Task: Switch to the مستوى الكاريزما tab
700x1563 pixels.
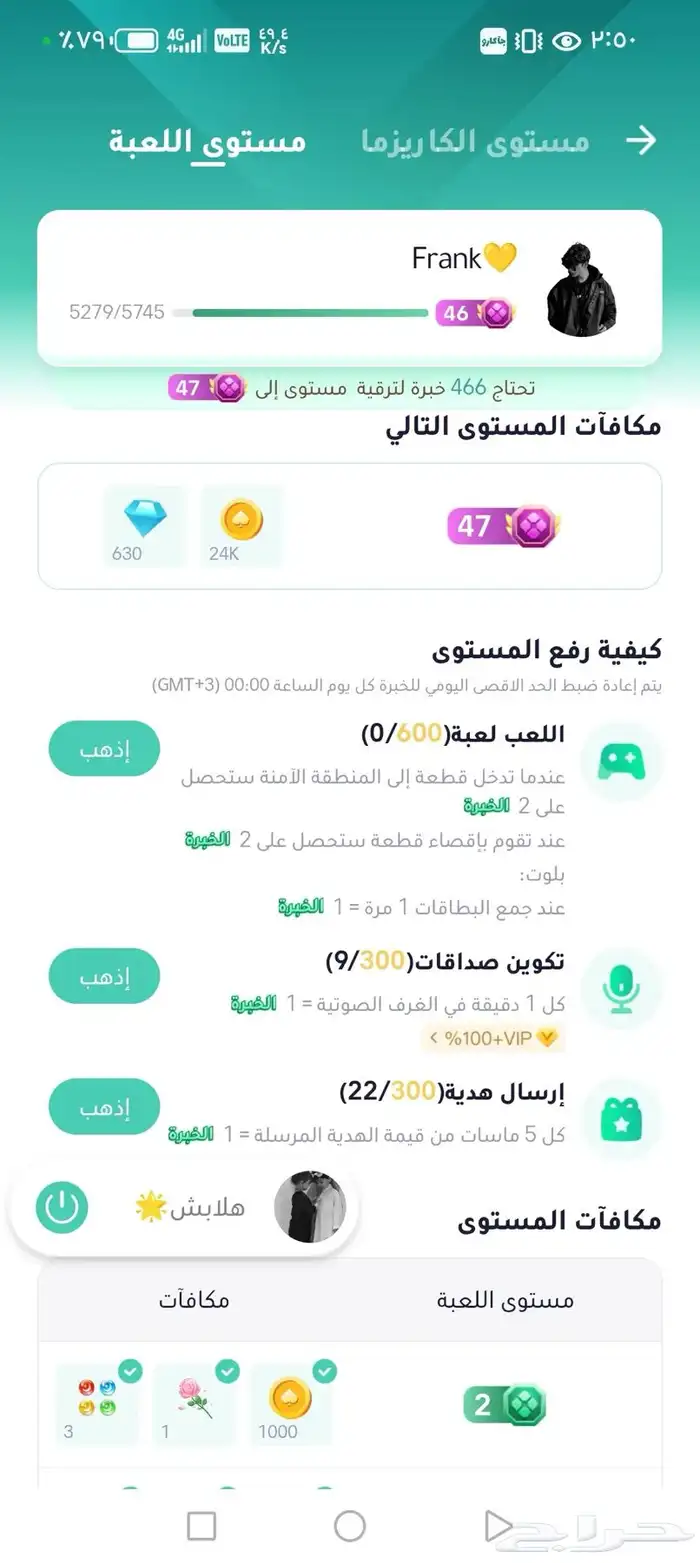Action: point(475,141)
